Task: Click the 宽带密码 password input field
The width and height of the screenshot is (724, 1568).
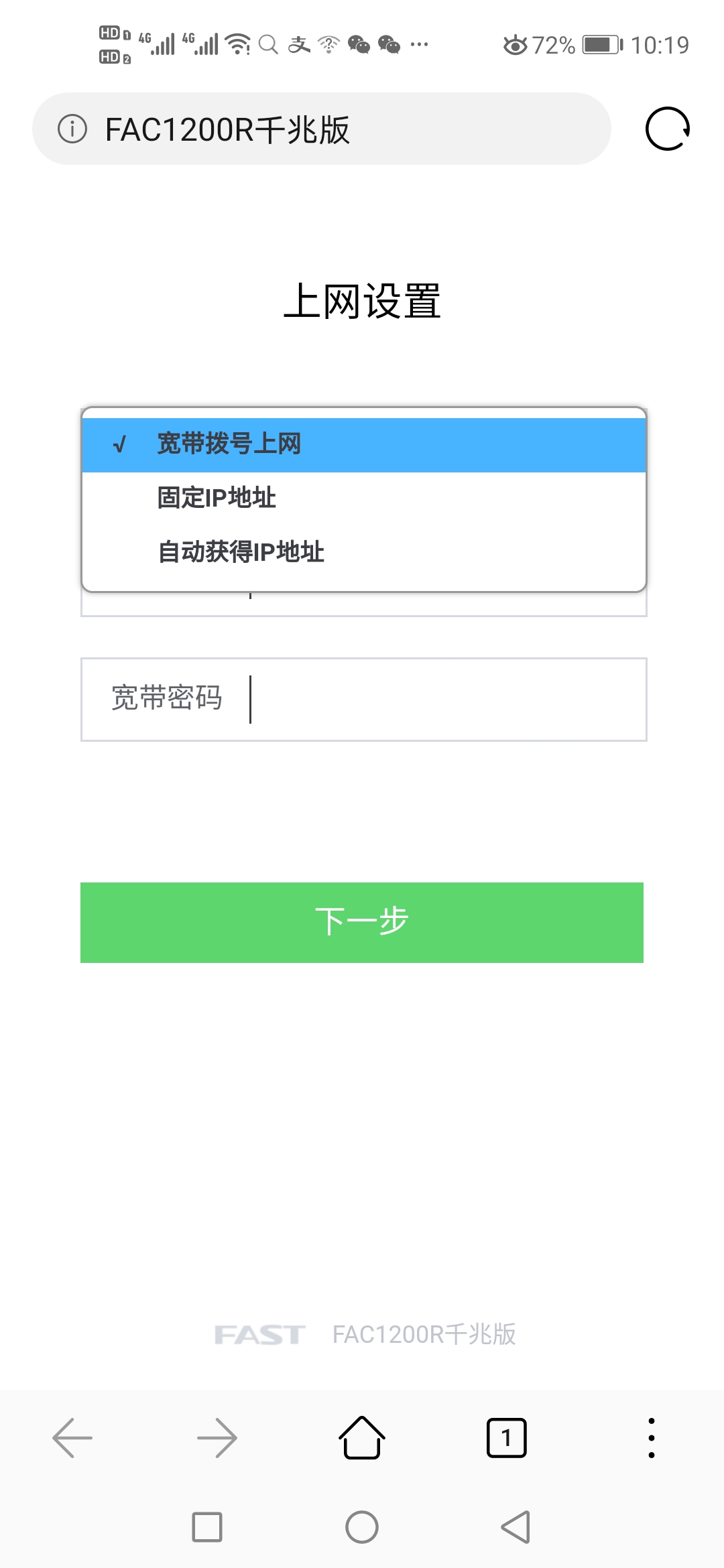Action: click(x=362, y=699)
